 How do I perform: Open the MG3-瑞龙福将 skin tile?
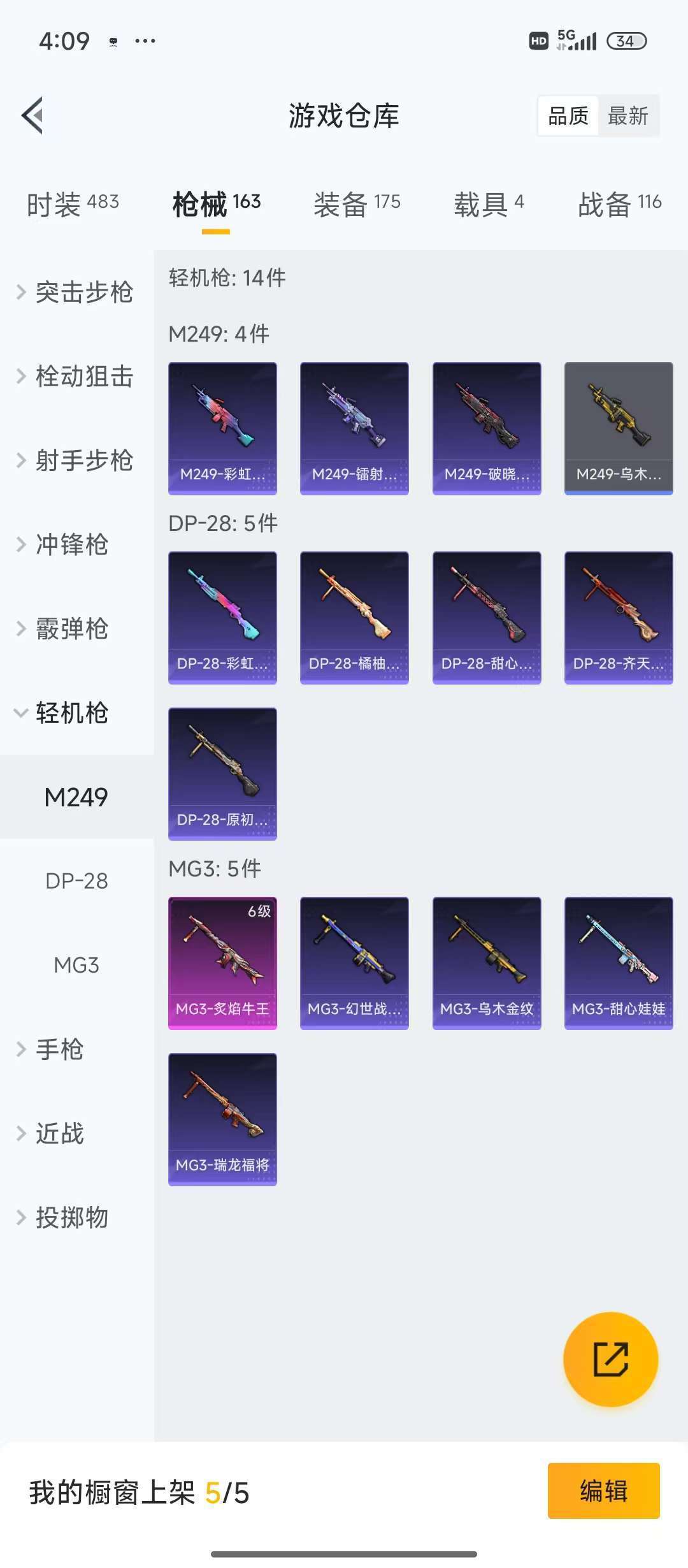pos(222,1119)
